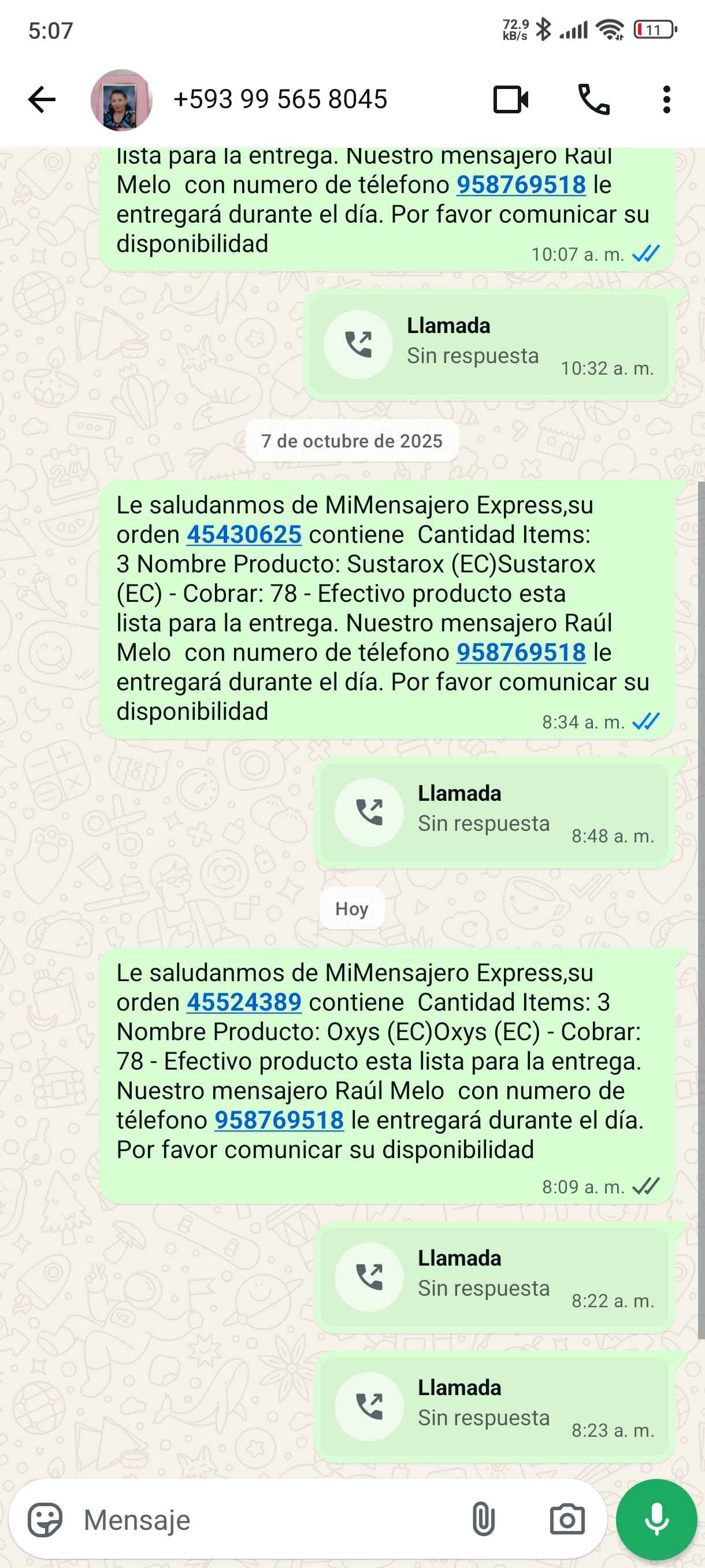Viewport: 705px width, 1568px height.
Task: Go back to the chat list
Action: point(42,99)
